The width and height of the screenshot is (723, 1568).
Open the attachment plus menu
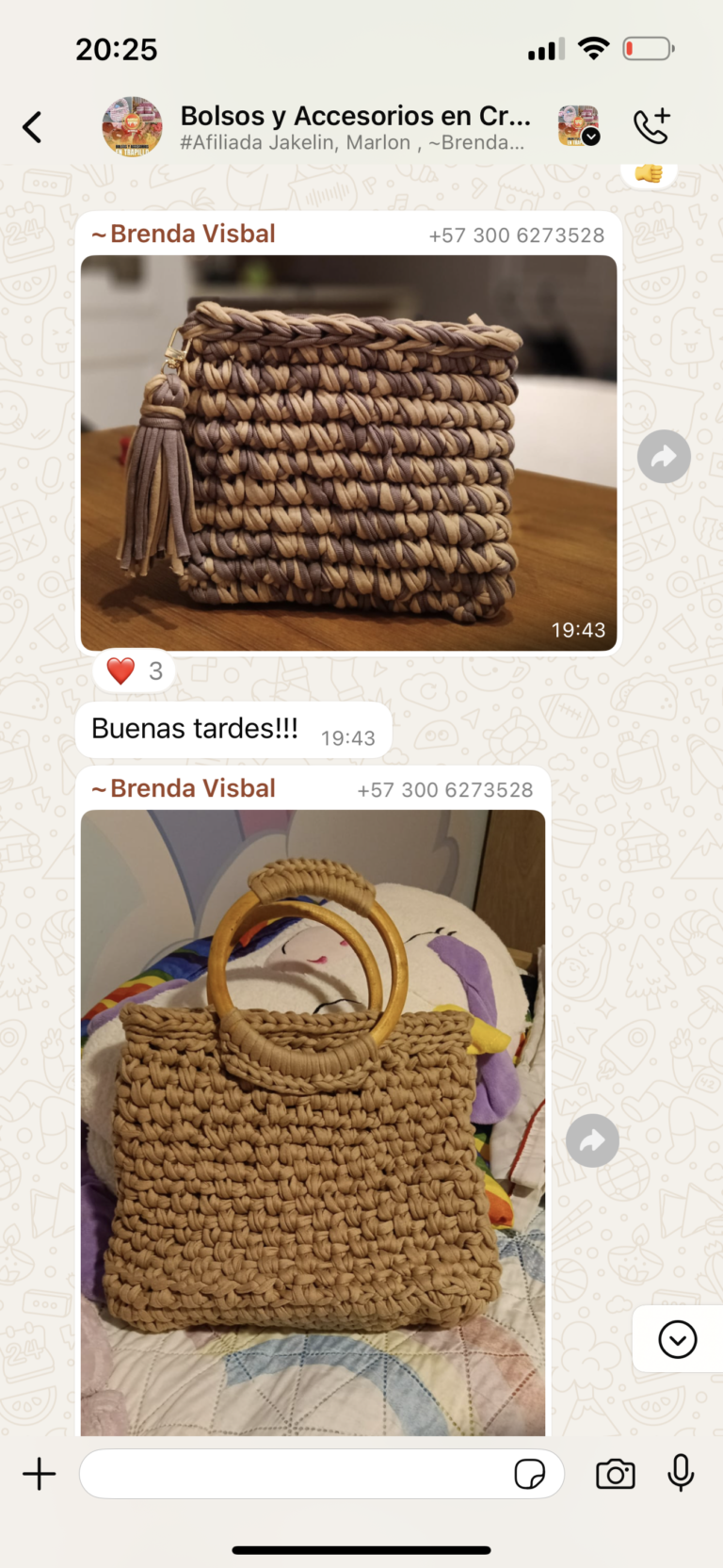click(x=40, y=1474)
